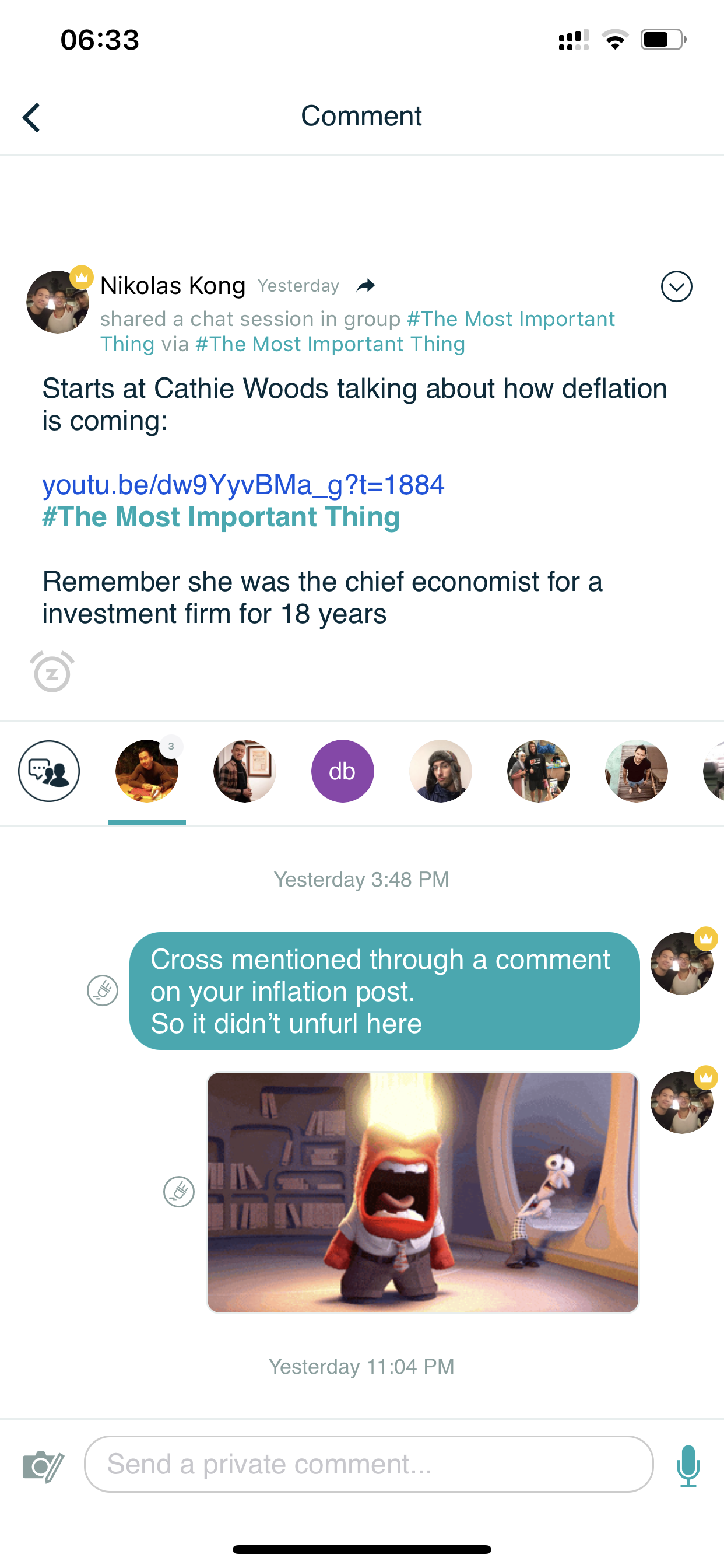Select the avatar with the 3 badge
The height and width of the screenshot is (1568, 724).
[147, 771]
